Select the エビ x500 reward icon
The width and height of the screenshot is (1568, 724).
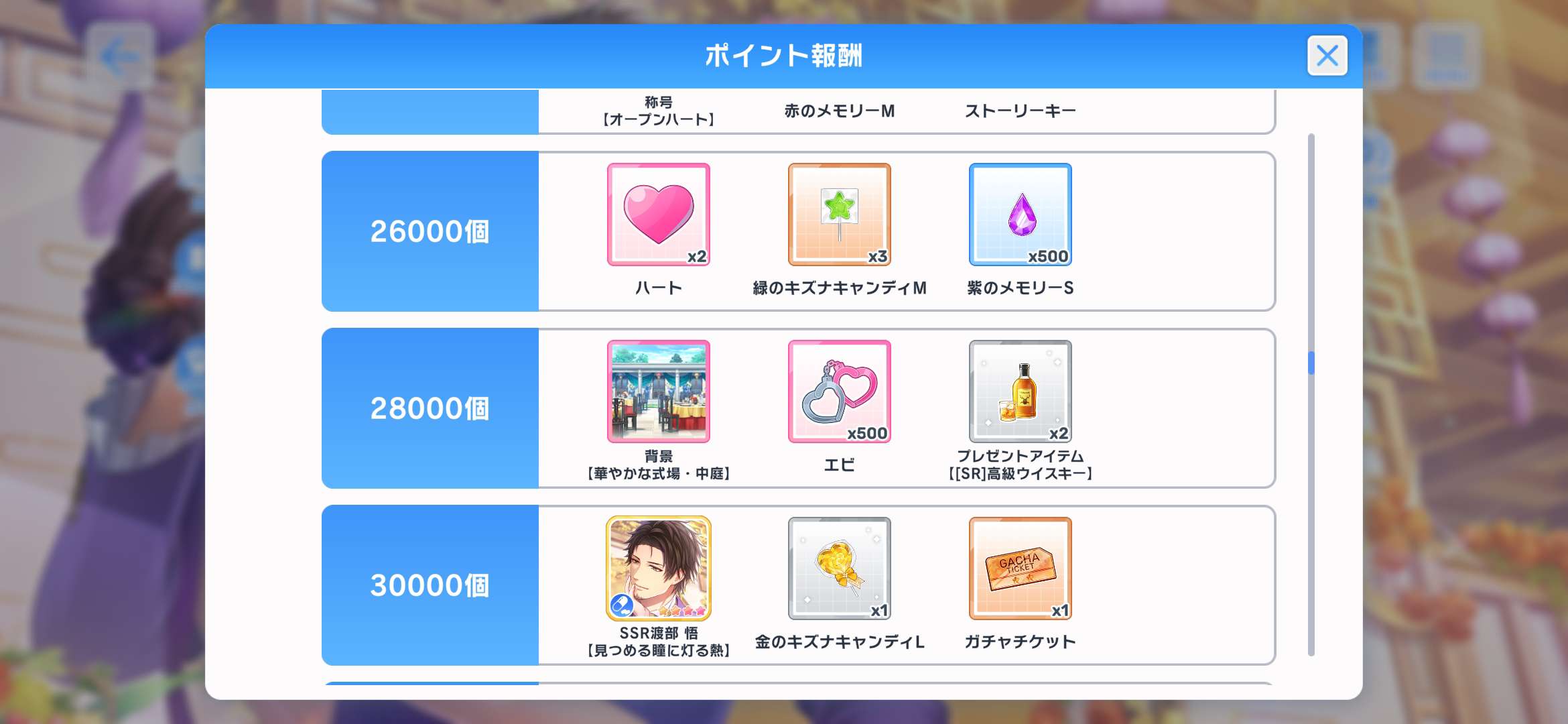coord(840,391)
